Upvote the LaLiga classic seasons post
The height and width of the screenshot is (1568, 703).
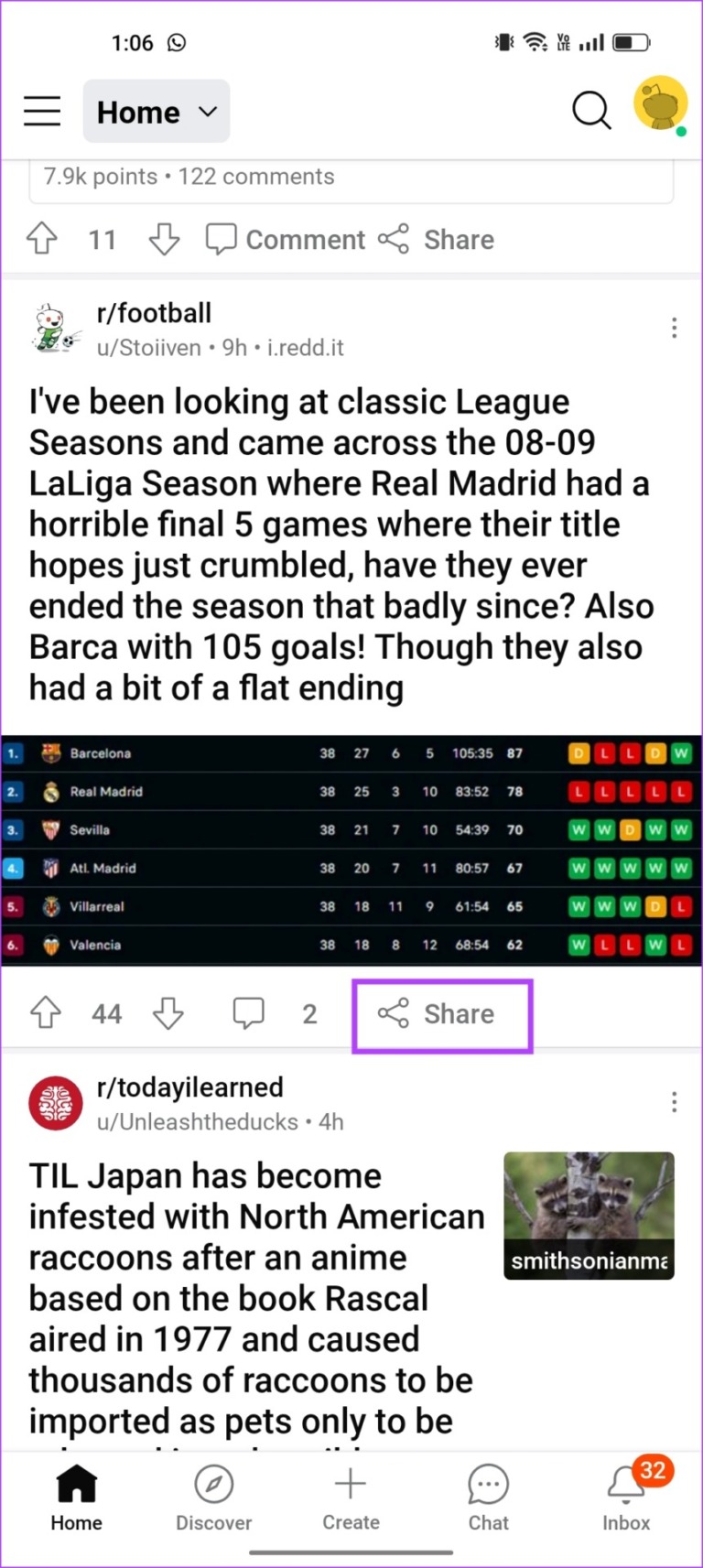coord(45,1013)
